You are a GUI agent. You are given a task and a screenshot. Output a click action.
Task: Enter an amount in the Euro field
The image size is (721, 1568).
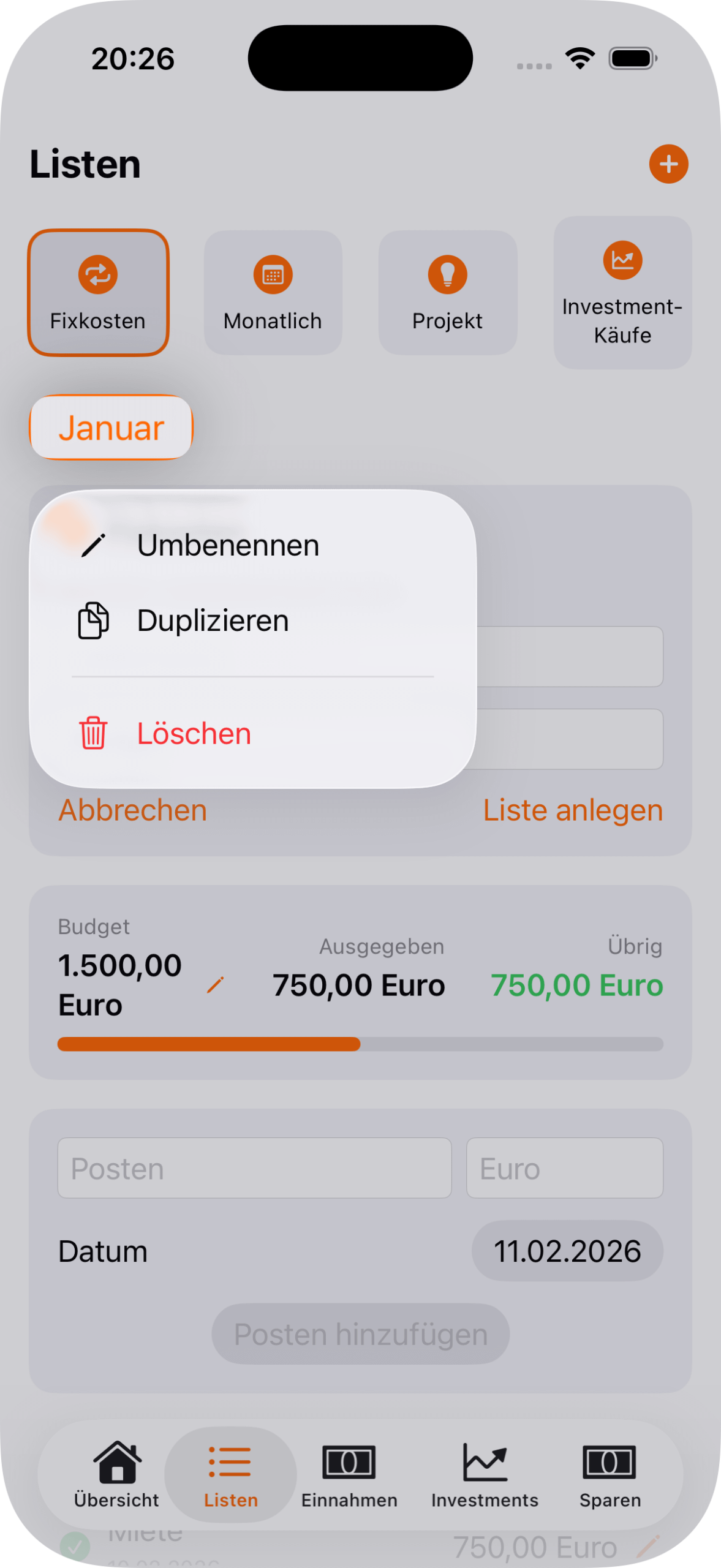[x=564, y=1168]
